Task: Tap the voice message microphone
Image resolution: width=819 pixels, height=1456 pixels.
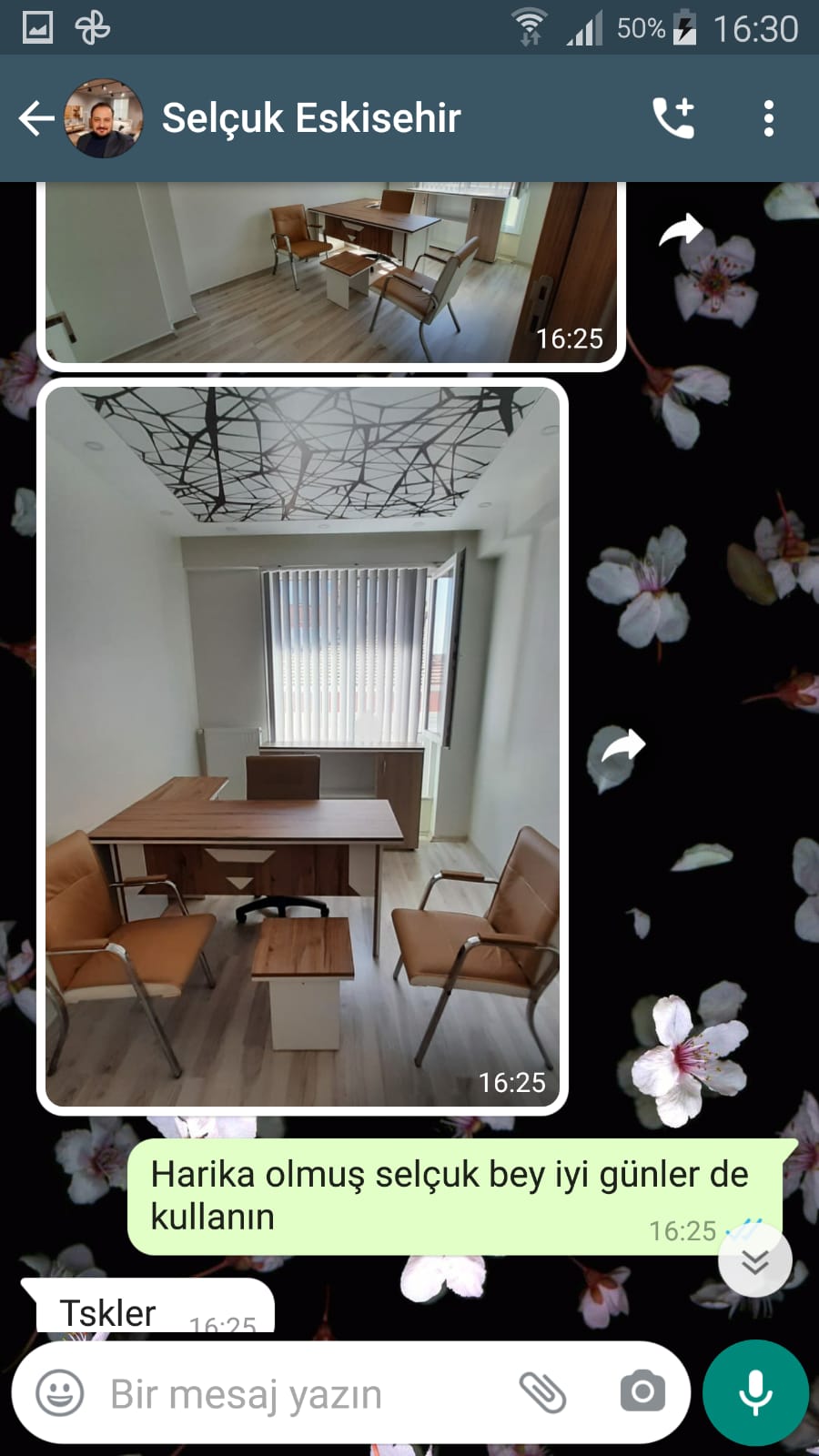Action: click(x=755, y=1392)
